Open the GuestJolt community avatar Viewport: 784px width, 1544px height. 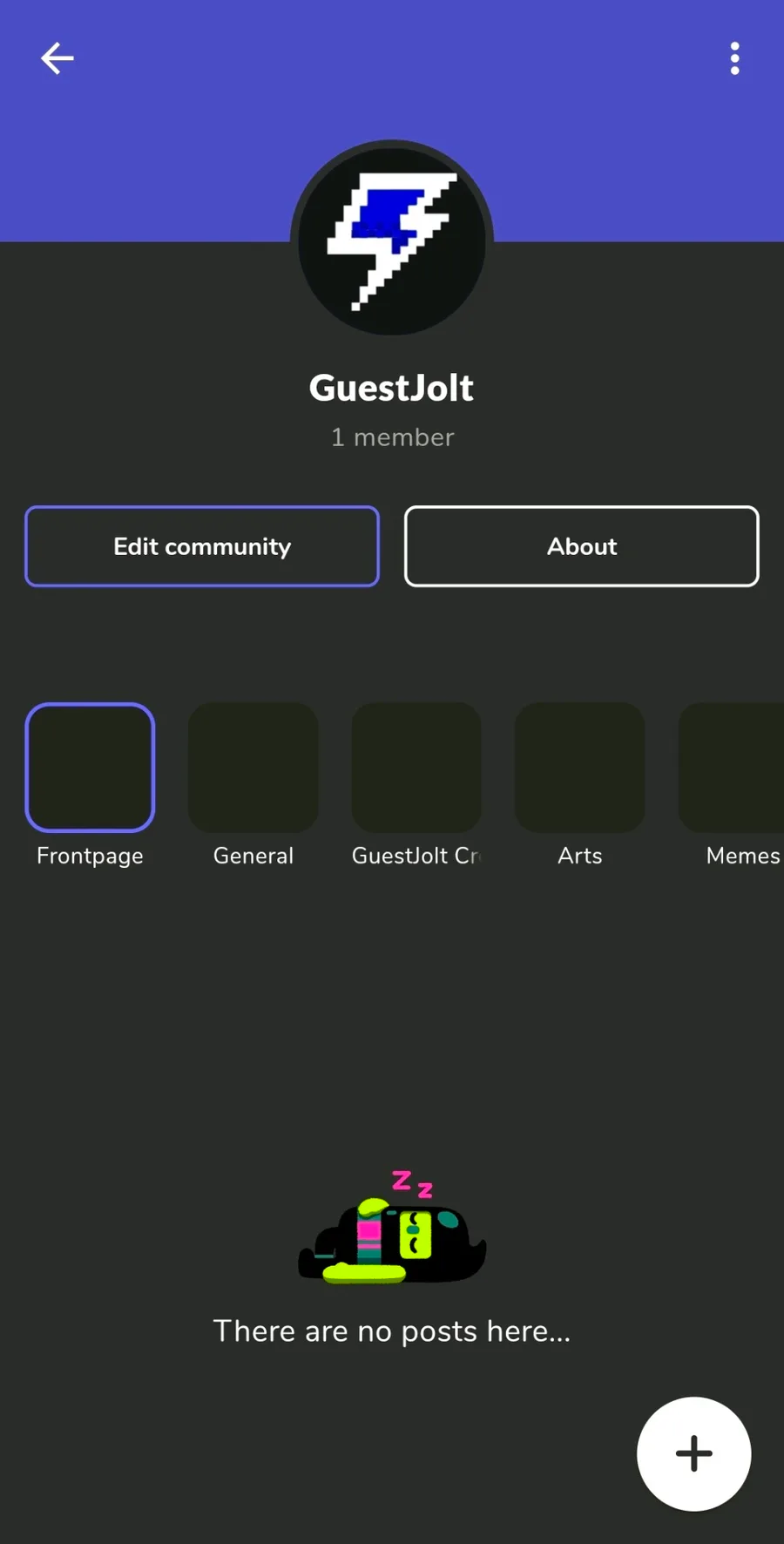pos(392,238)
